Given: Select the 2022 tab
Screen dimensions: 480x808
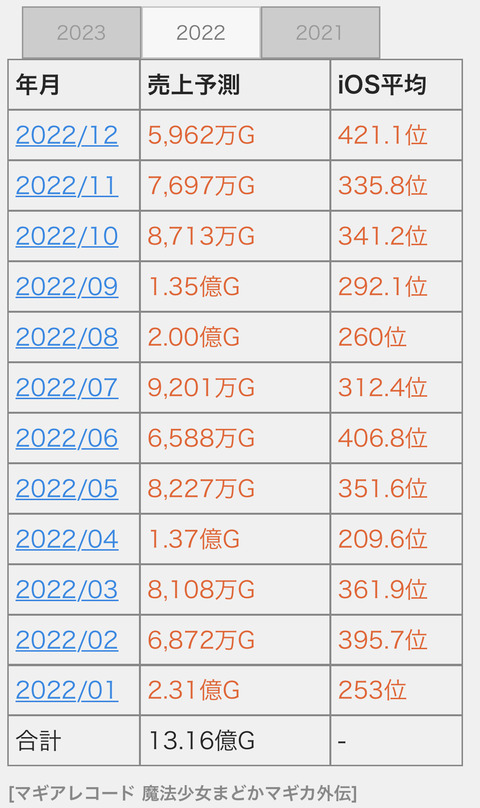Looking at the screenshot, I should coord(201,32).
